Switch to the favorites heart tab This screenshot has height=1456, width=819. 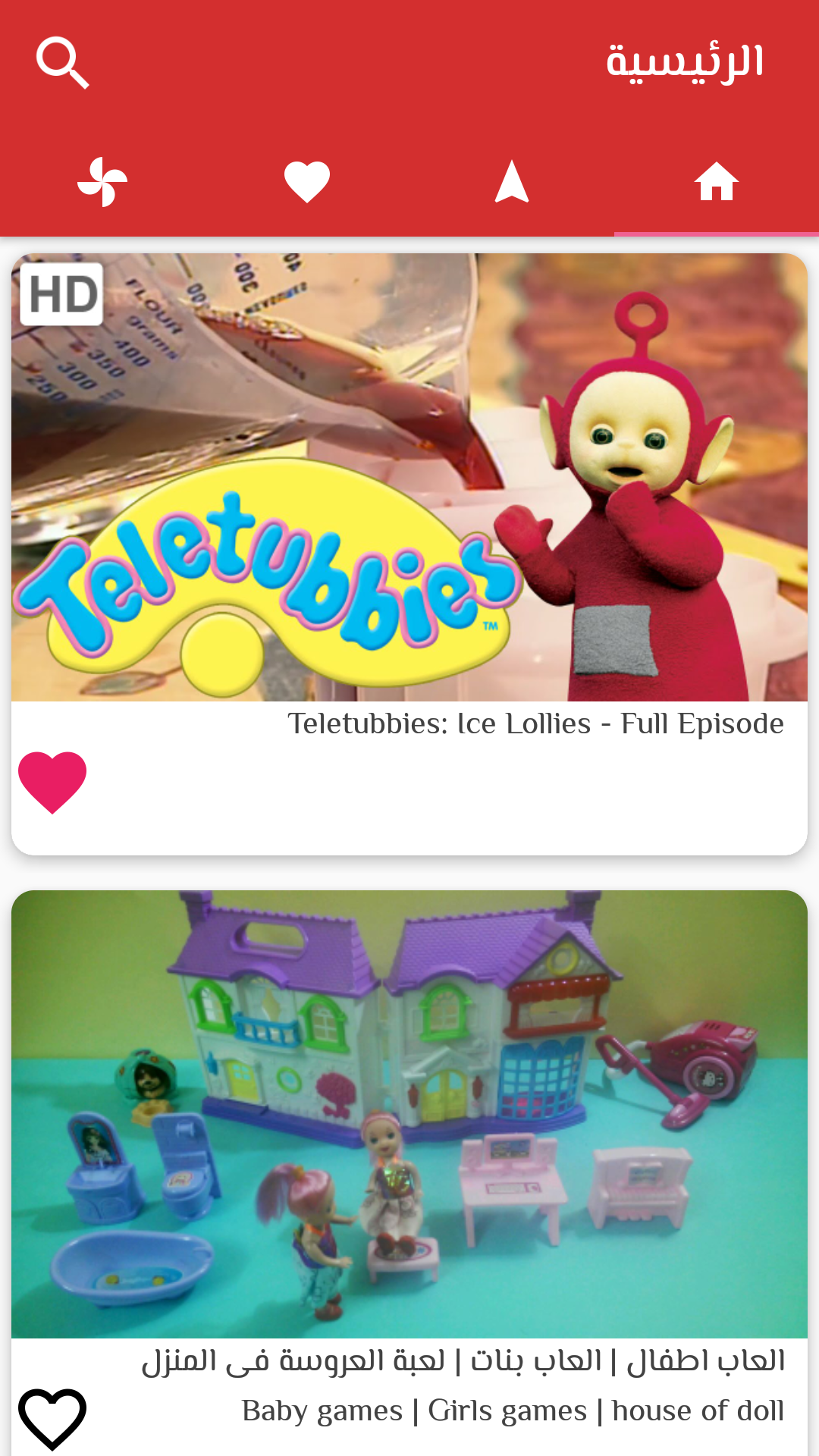tap(307, 182)
